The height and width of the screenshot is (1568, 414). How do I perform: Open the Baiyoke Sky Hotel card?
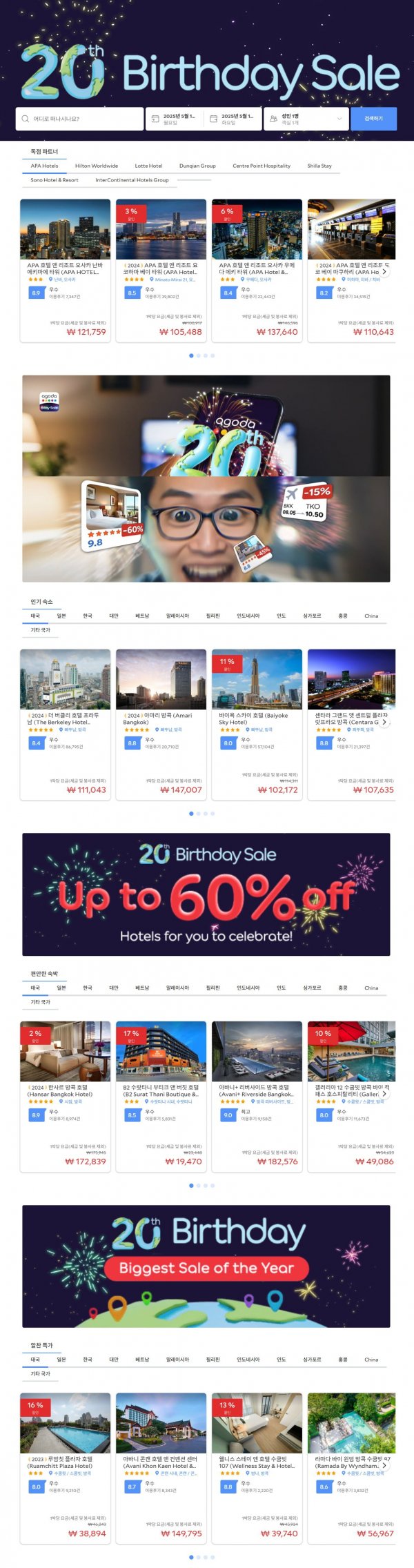point(257,721)
